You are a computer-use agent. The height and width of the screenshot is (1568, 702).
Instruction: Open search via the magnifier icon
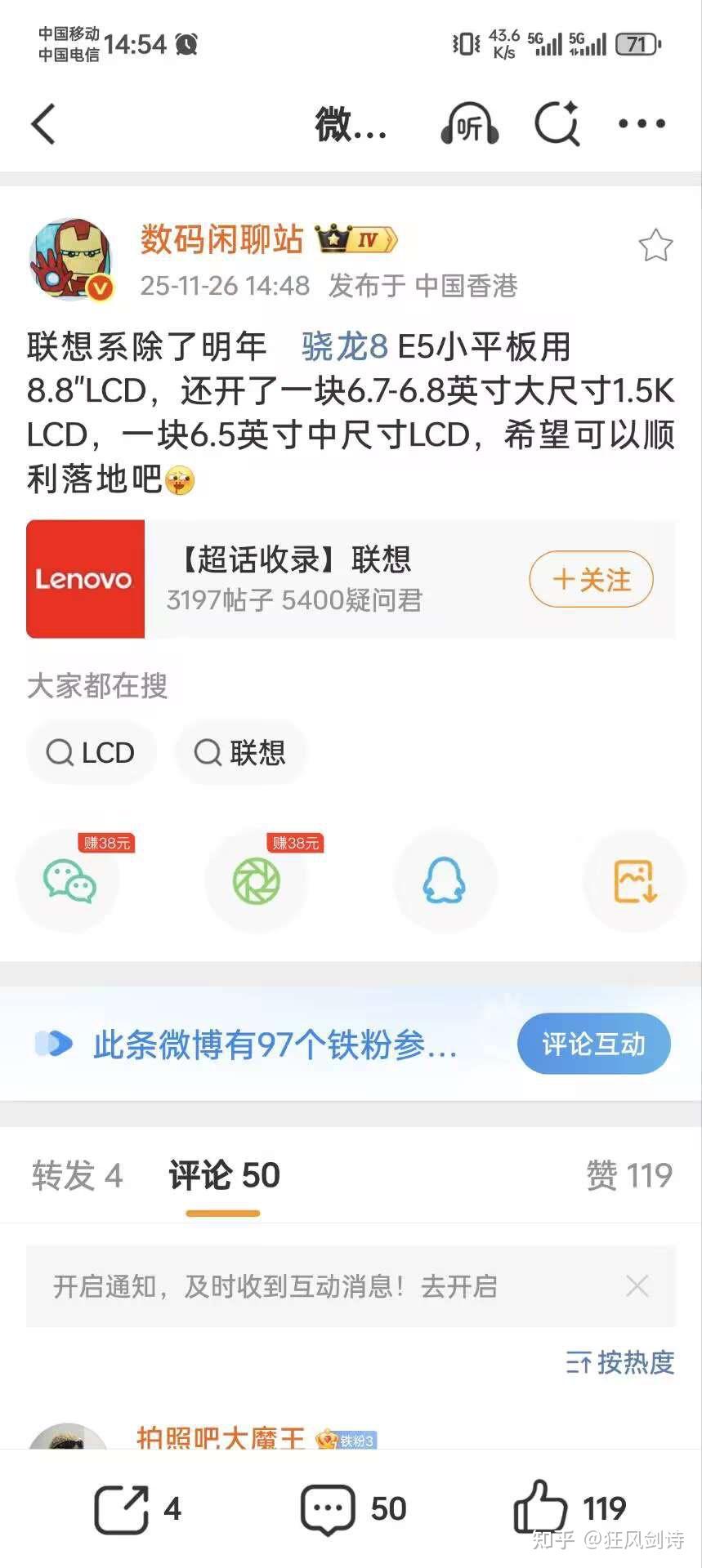click(x=557, y=124)
